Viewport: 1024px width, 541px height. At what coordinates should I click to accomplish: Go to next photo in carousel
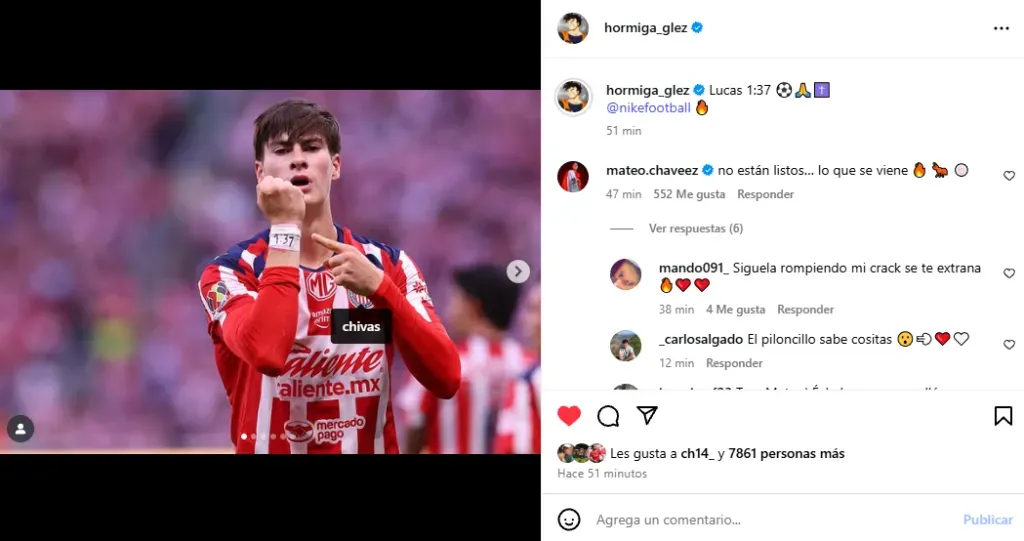click(x=517, y=271)
